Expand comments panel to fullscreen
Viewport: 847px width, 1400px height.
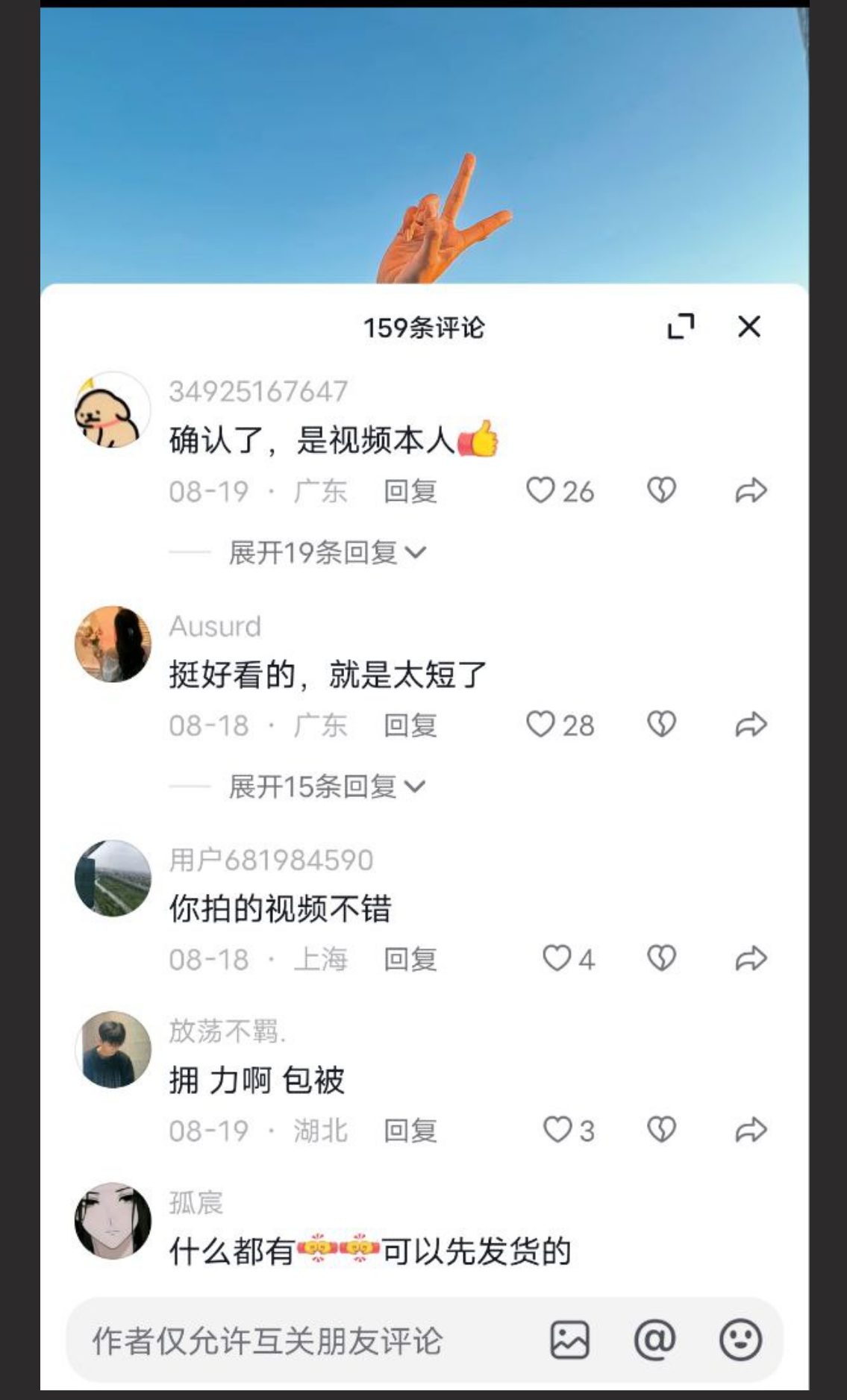tap(683, 326)
